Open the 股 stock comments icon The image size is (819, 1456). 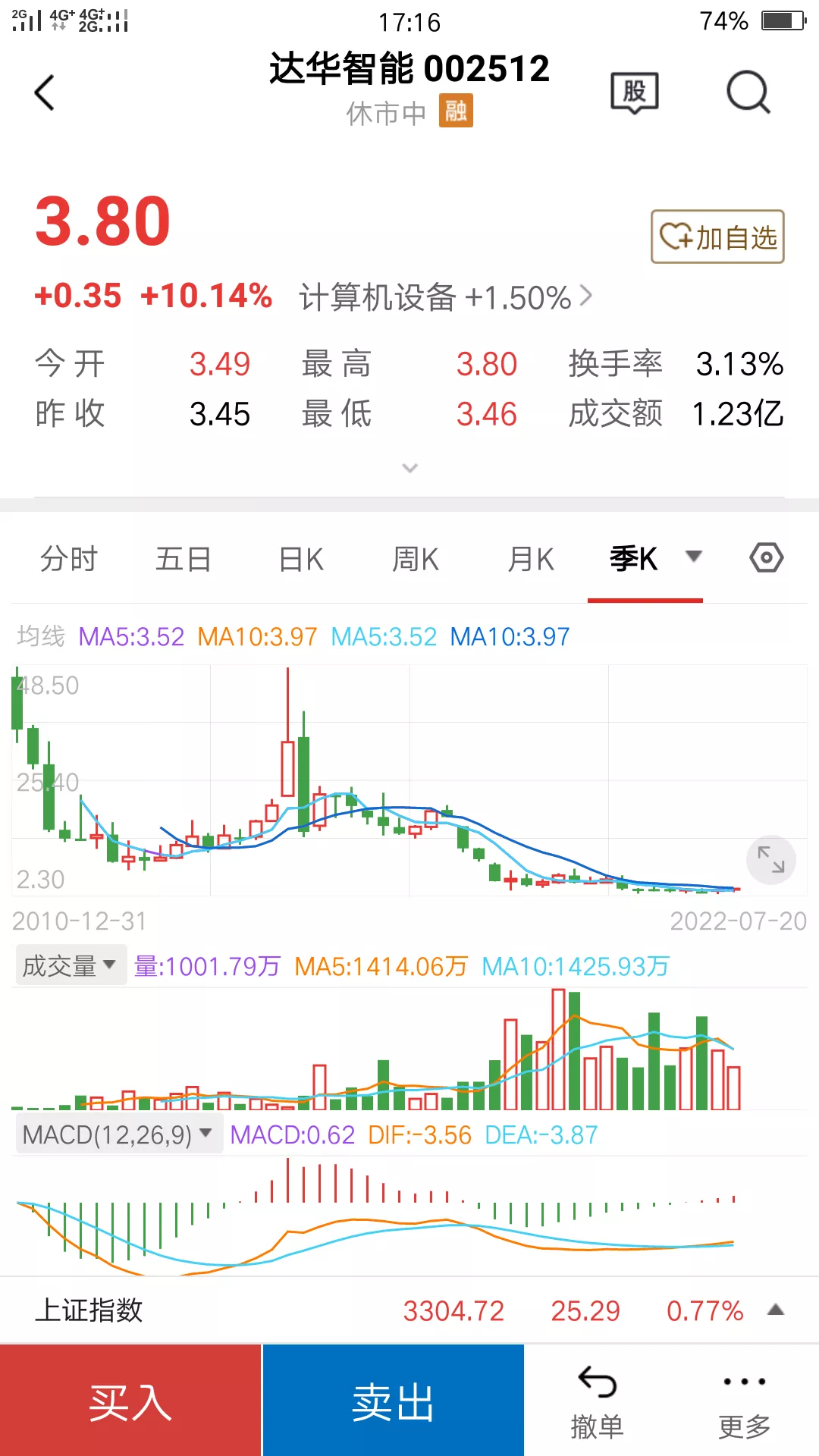[x=635, y=93]
